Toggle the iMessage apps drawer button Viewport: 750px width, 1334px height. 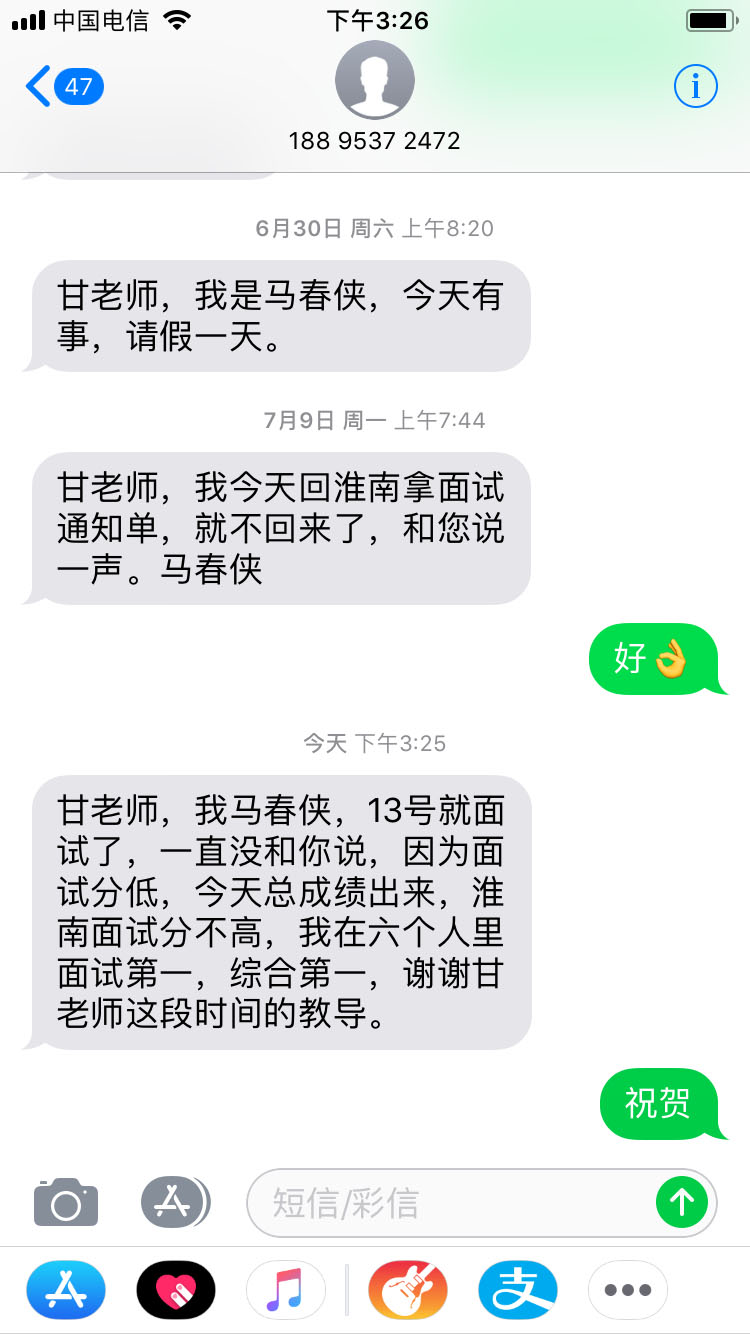point(175,1201)
